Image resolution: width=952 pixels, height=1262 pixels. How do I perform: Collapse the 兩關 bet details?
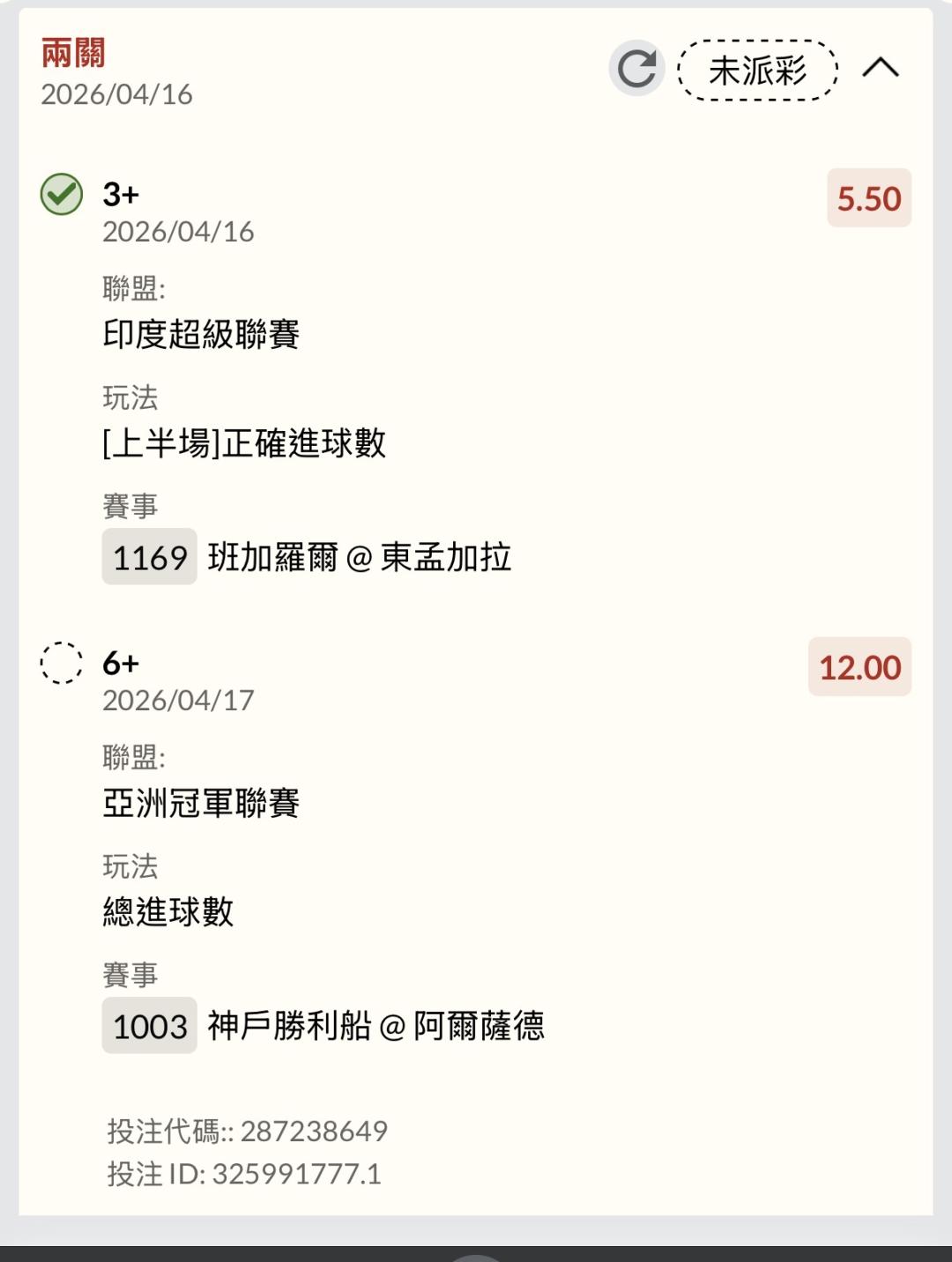coord(880,68)
